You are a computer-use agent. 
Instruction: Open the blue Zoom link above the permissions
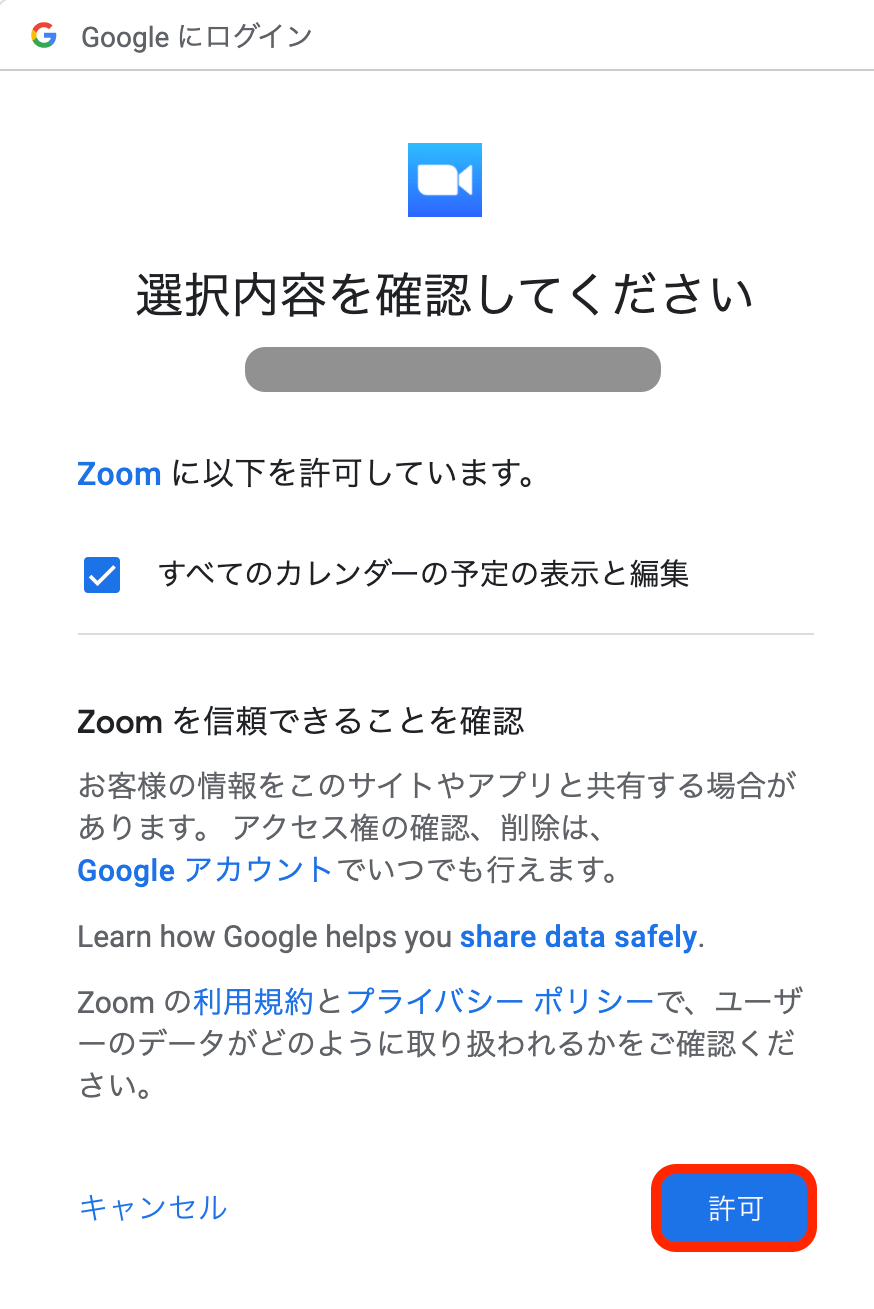pos(118,473)
